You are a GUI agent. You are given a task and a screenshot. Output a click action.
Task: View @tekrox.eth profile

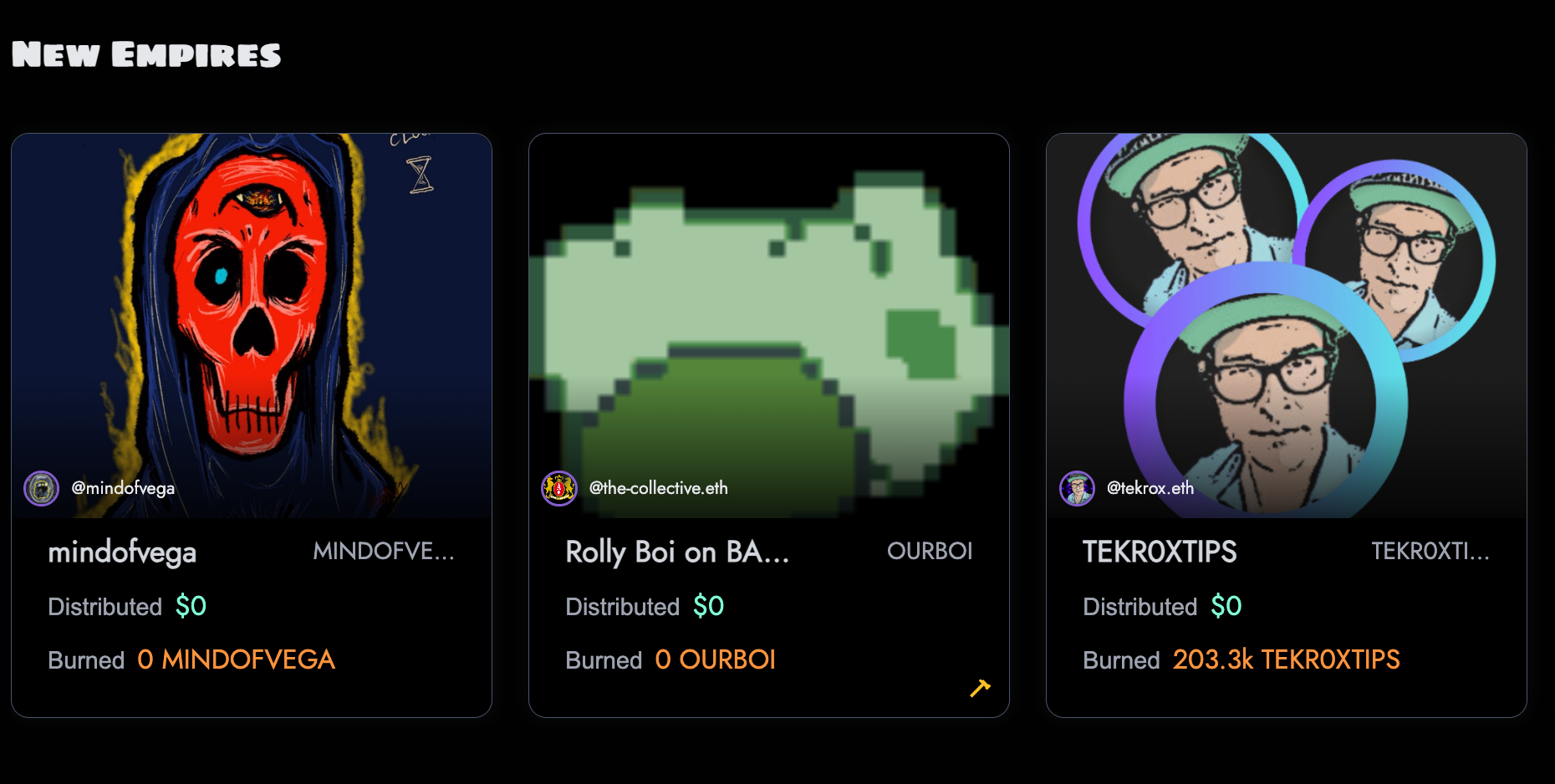click(x=1149, y=488)
